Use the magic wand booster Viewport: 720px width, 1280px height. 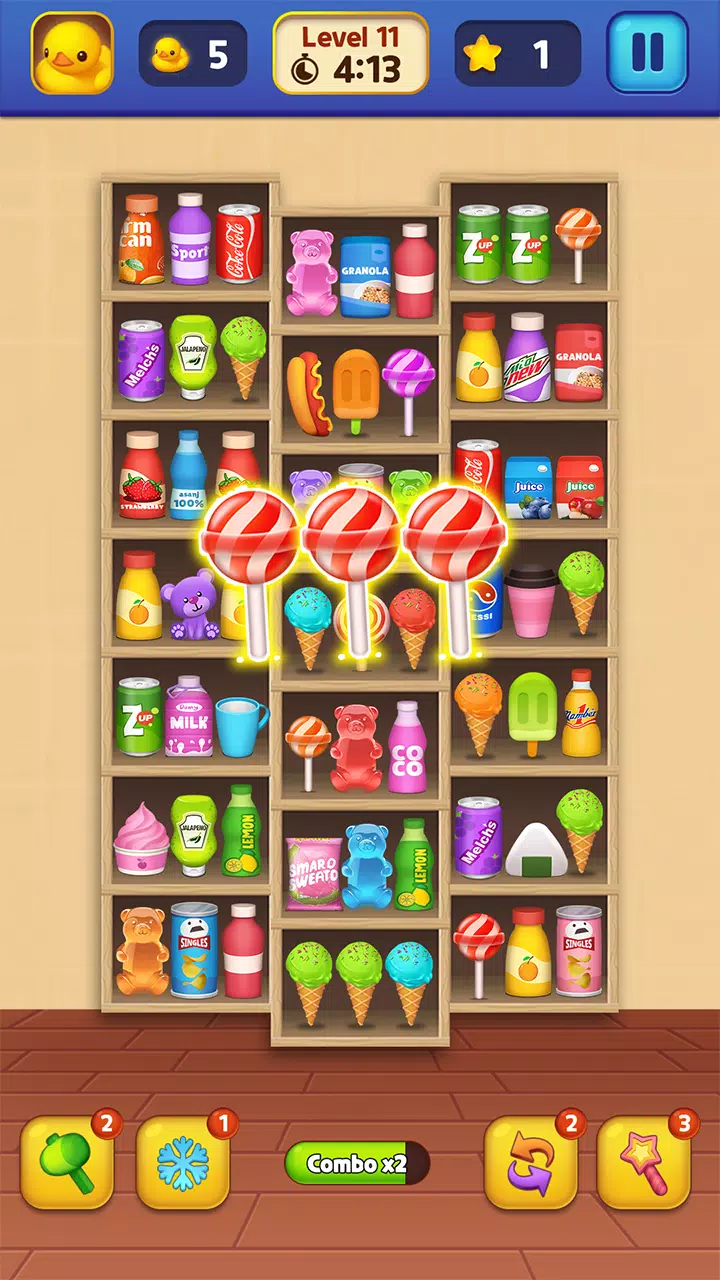[x=644, y=1163]
